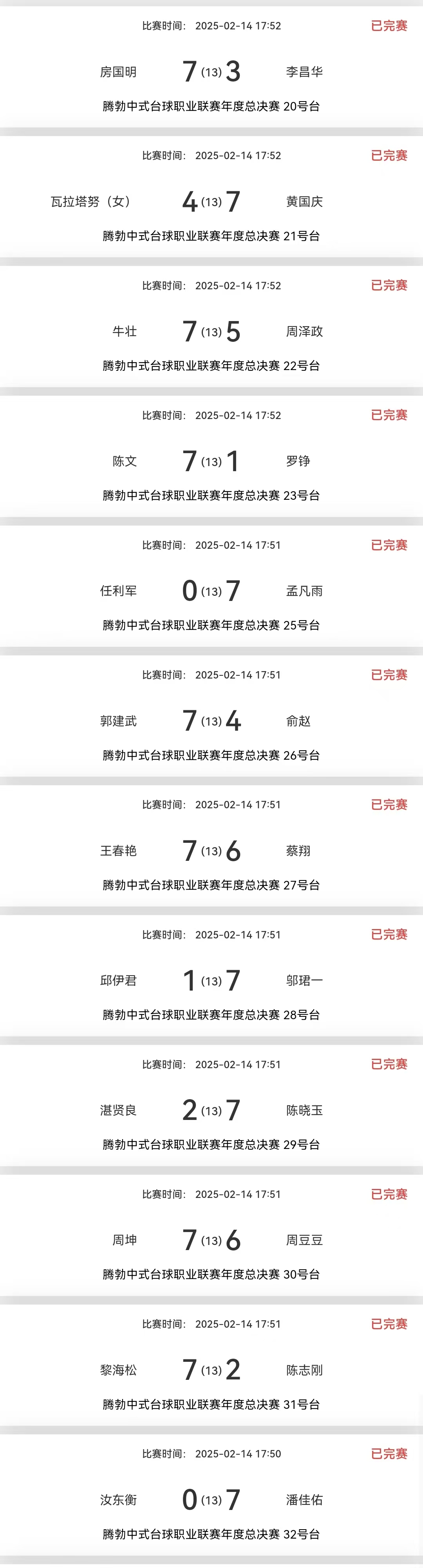View the 郭建武 vs 俞赵 match

[x=211, y=721]
